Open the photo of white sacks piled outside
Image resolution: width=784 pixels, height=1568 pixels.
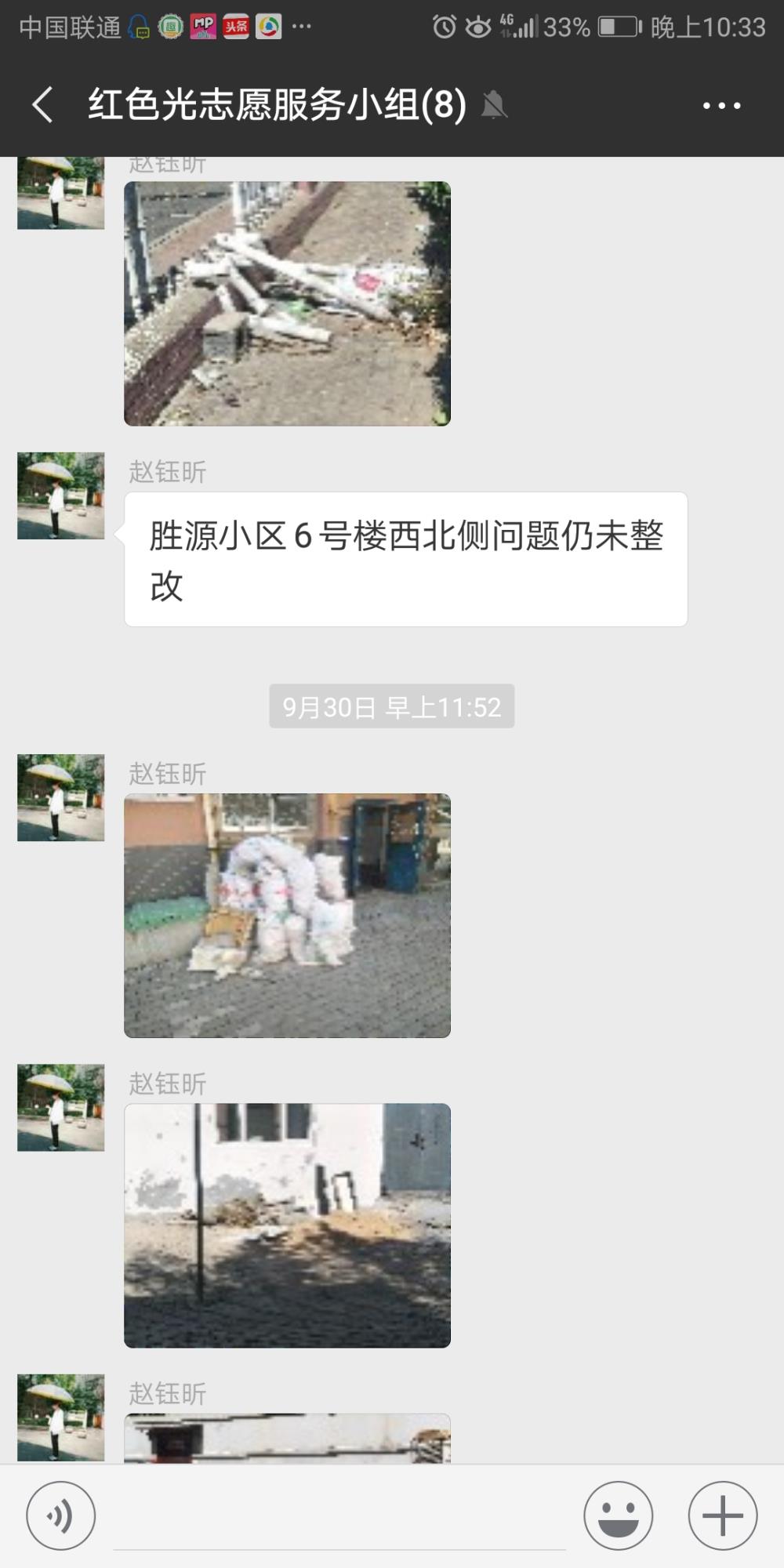(x=287, y=916)
